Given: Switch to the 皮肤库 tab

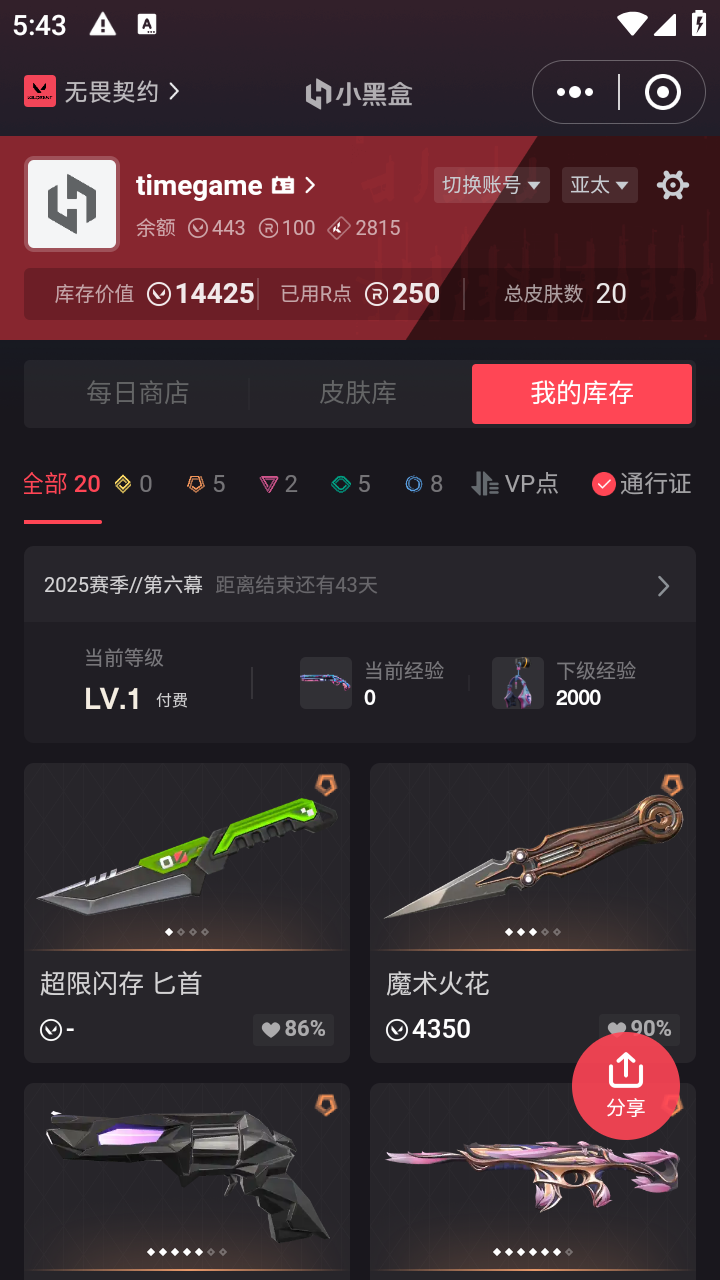Looking at the screenshot, I should [358, 393].
